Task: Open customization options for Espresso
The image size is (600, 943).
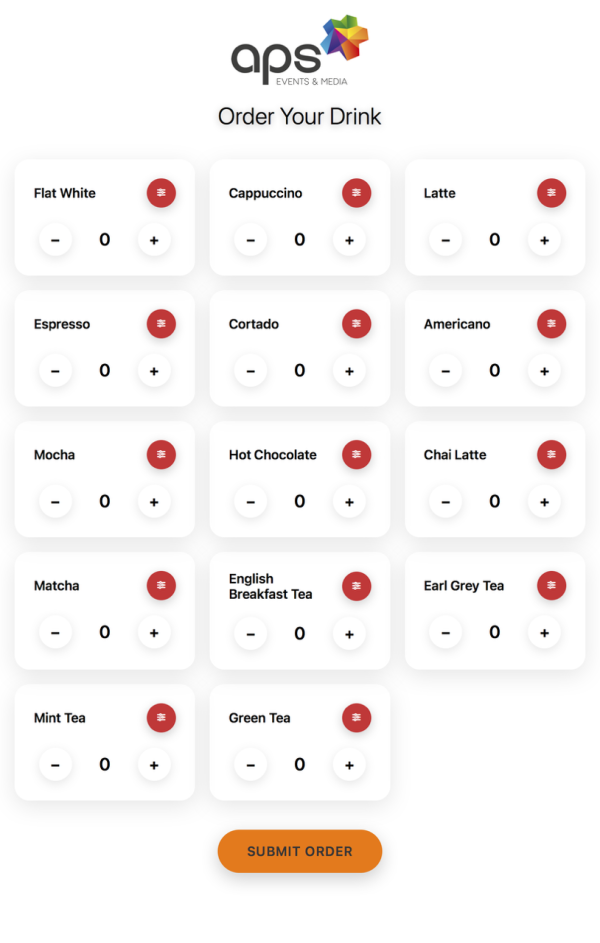Action: pyautogui.click(x=161, y=324)
